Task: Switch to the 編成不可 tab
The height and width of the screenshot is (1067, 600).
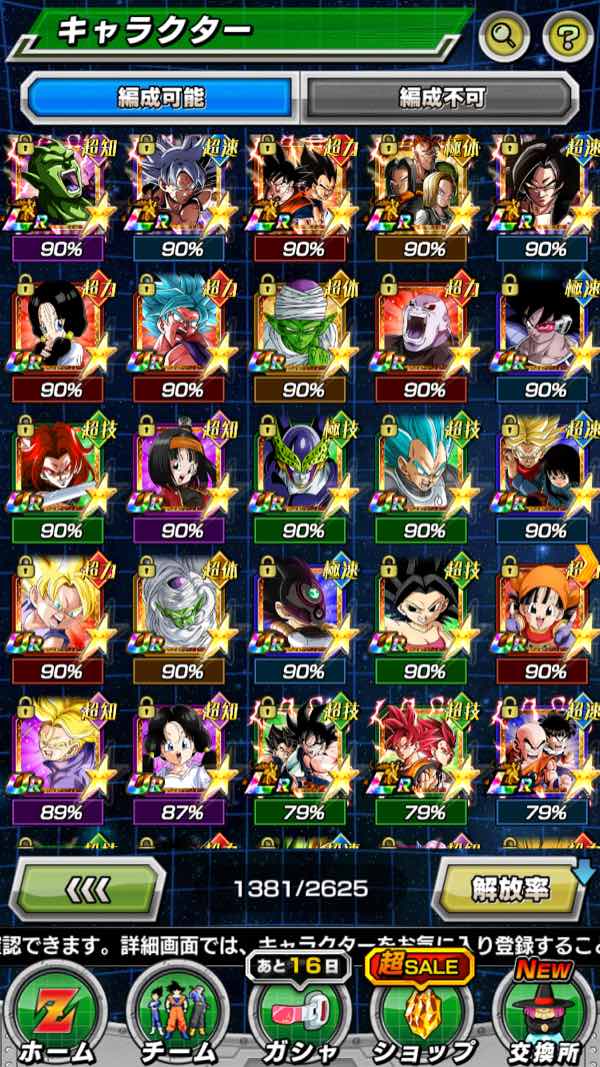Action: (x=441, y=97)
